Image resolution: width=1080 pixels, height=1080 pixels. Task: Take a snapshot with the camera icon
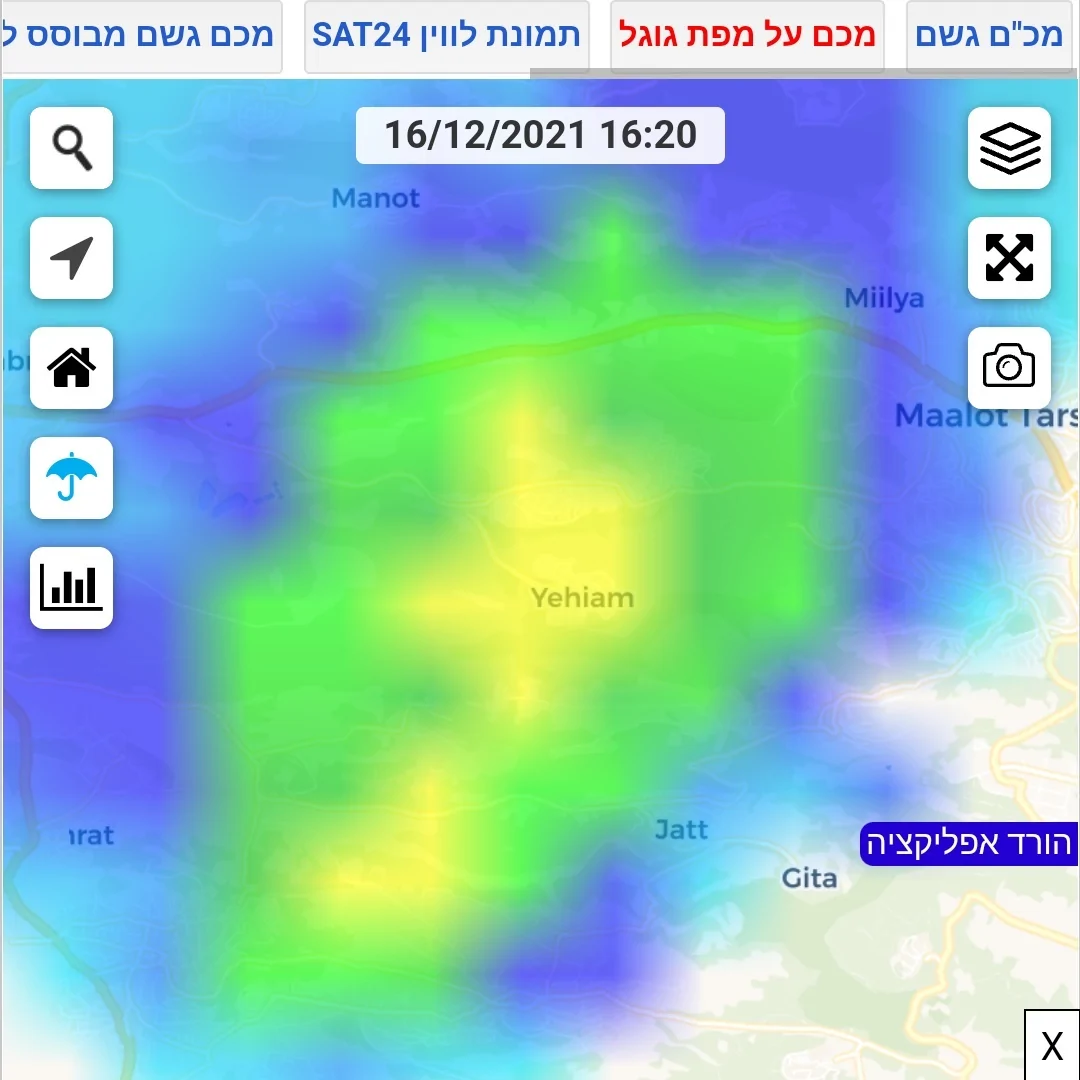[1009, 368]
